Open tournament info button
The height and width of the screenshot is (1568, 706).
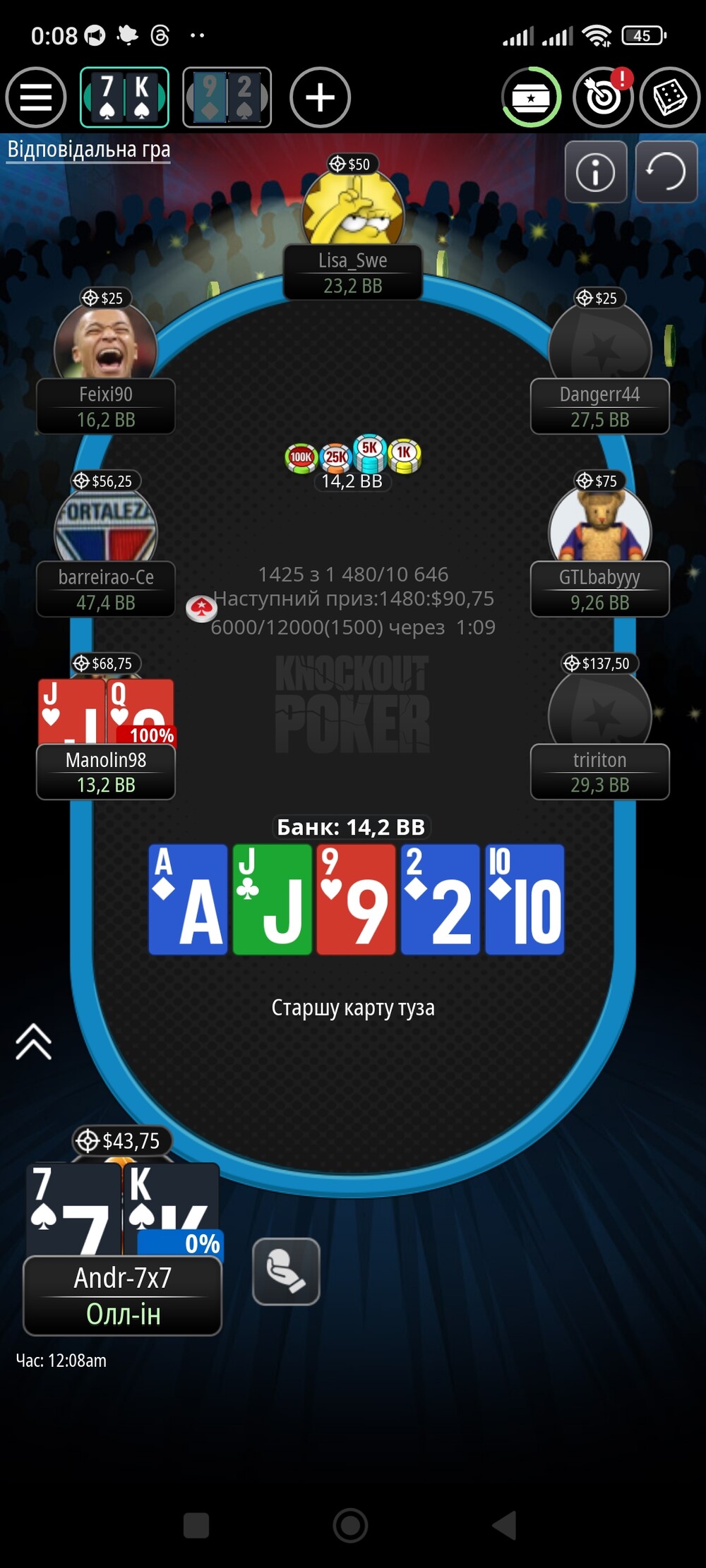(596, 171)
